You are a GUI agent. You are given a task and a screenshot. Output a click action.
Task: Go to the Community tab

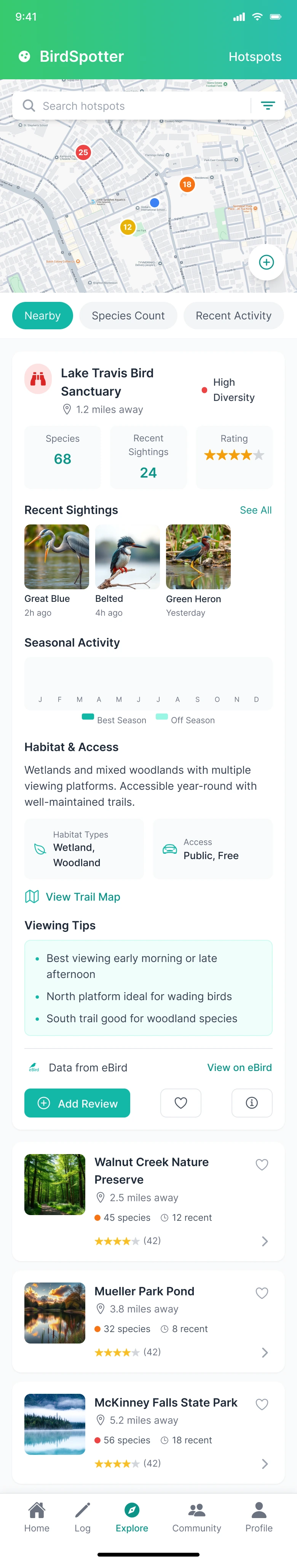196,1516
